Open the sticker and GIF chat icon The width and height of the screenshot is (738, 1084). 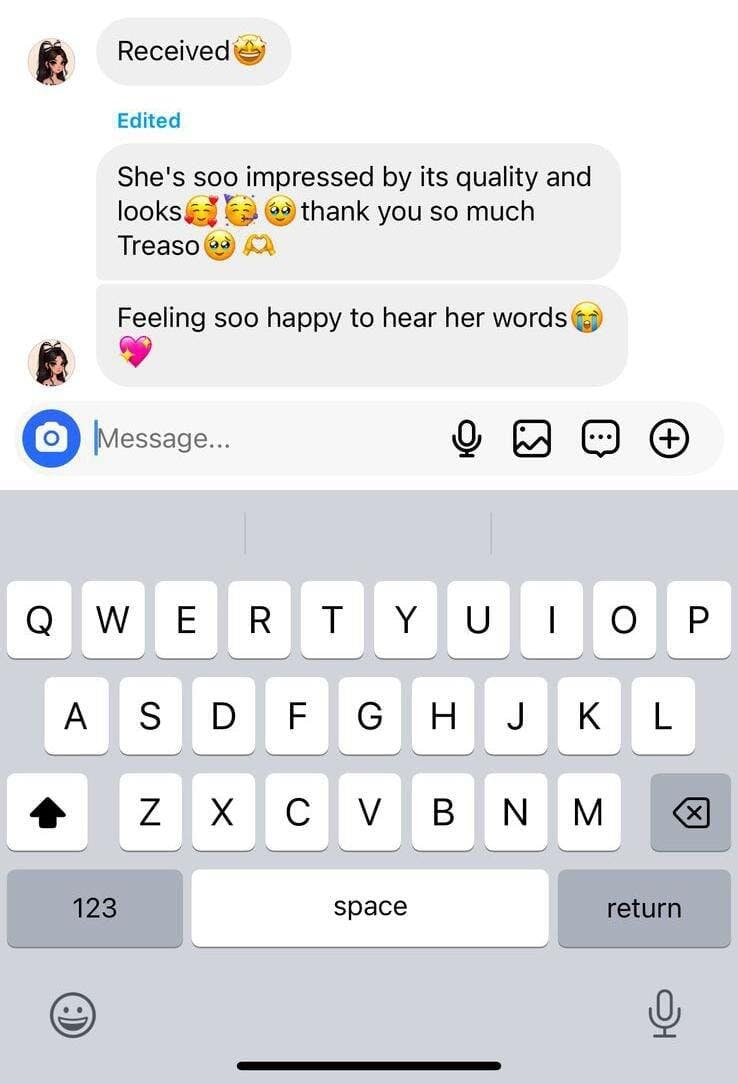coord(600,438)
